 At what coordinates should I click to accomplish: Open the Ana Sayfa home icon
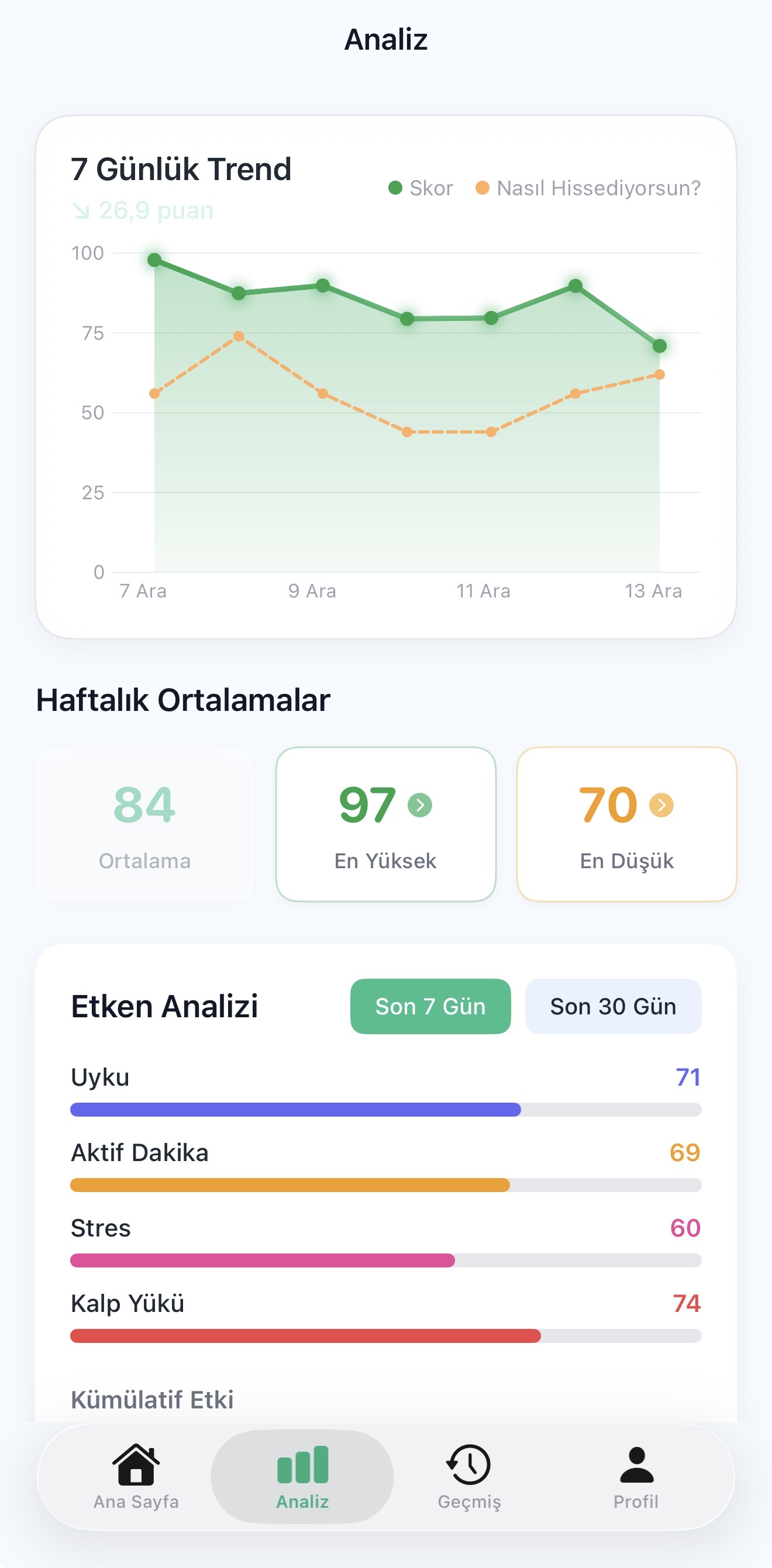(x=135, y=1463)
